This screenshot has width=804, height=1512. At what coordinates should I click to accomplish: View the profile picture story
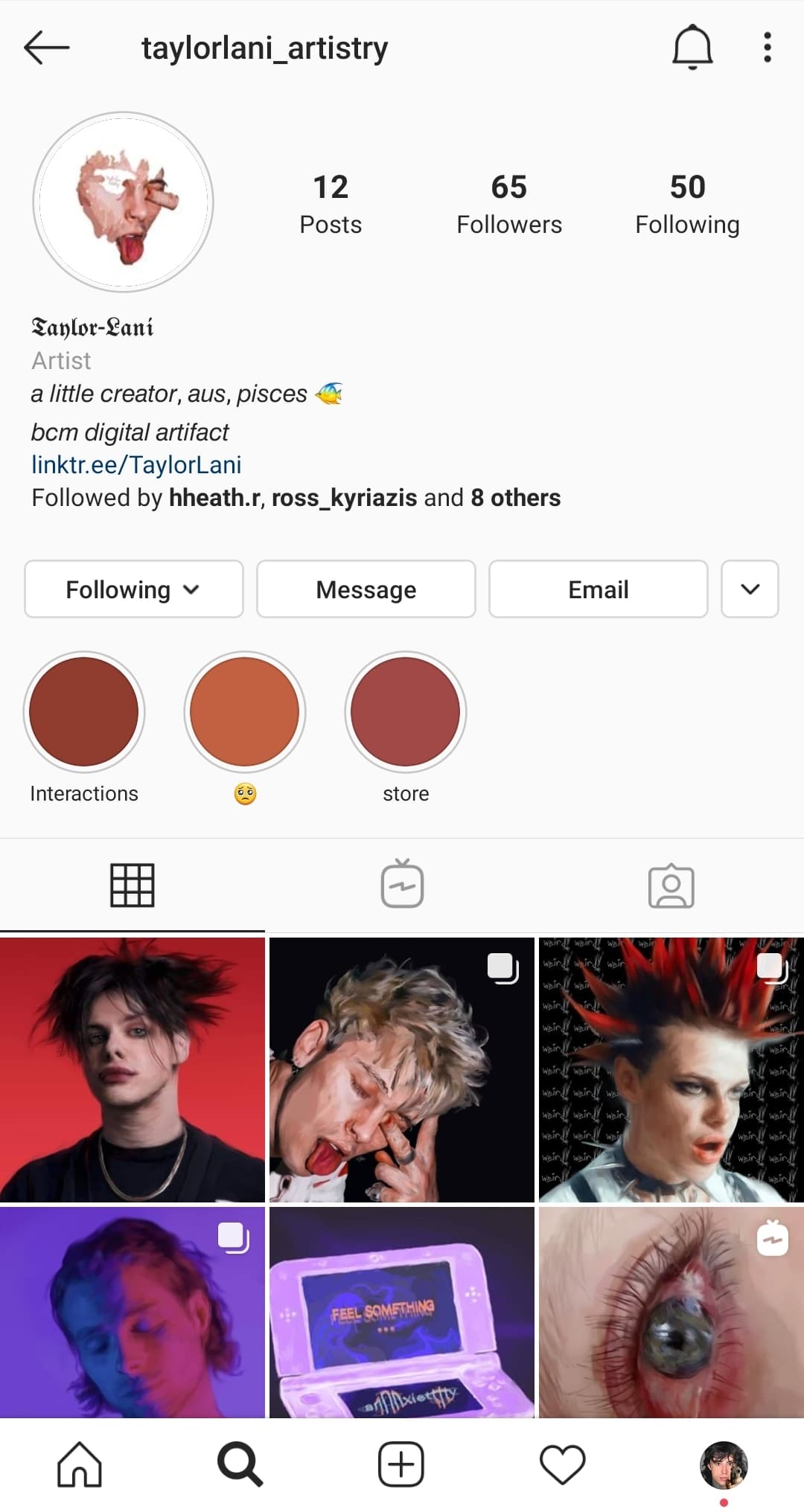pyautogui.click(x=124, y=202)
